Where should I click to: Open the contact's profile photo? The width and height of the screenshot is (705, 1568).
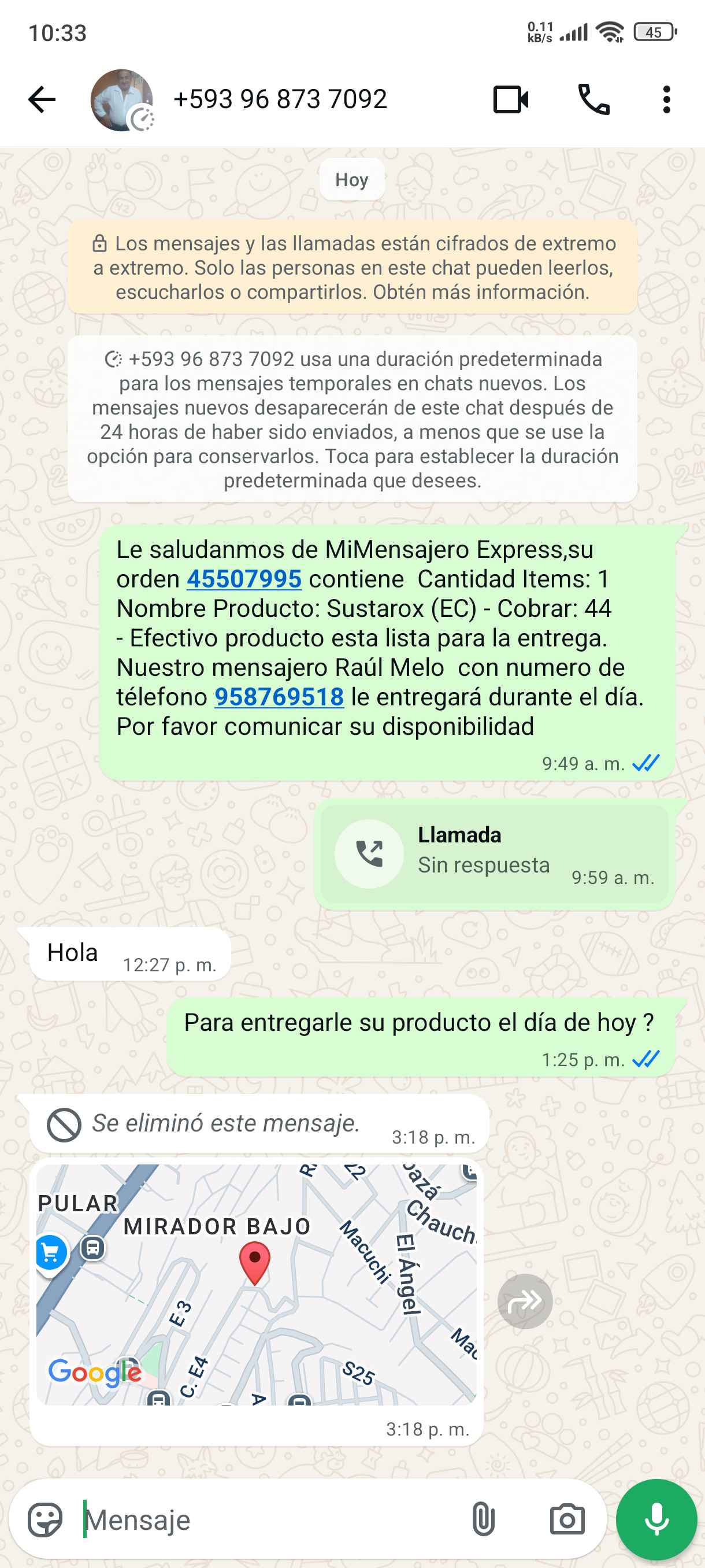(121, 101)
